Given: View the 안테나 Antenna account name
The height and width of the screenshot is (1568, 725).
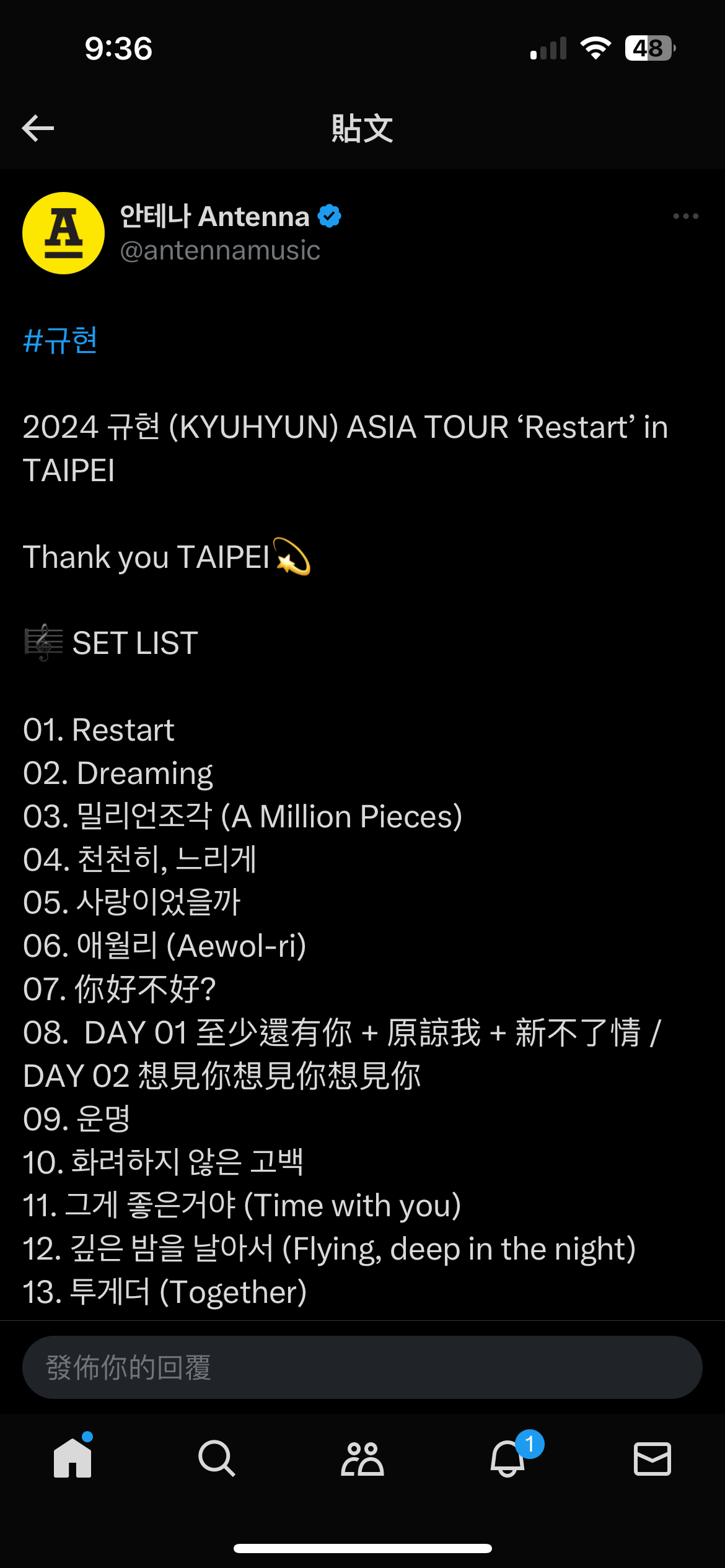Looking at the screenshot, I should [214, 216].
